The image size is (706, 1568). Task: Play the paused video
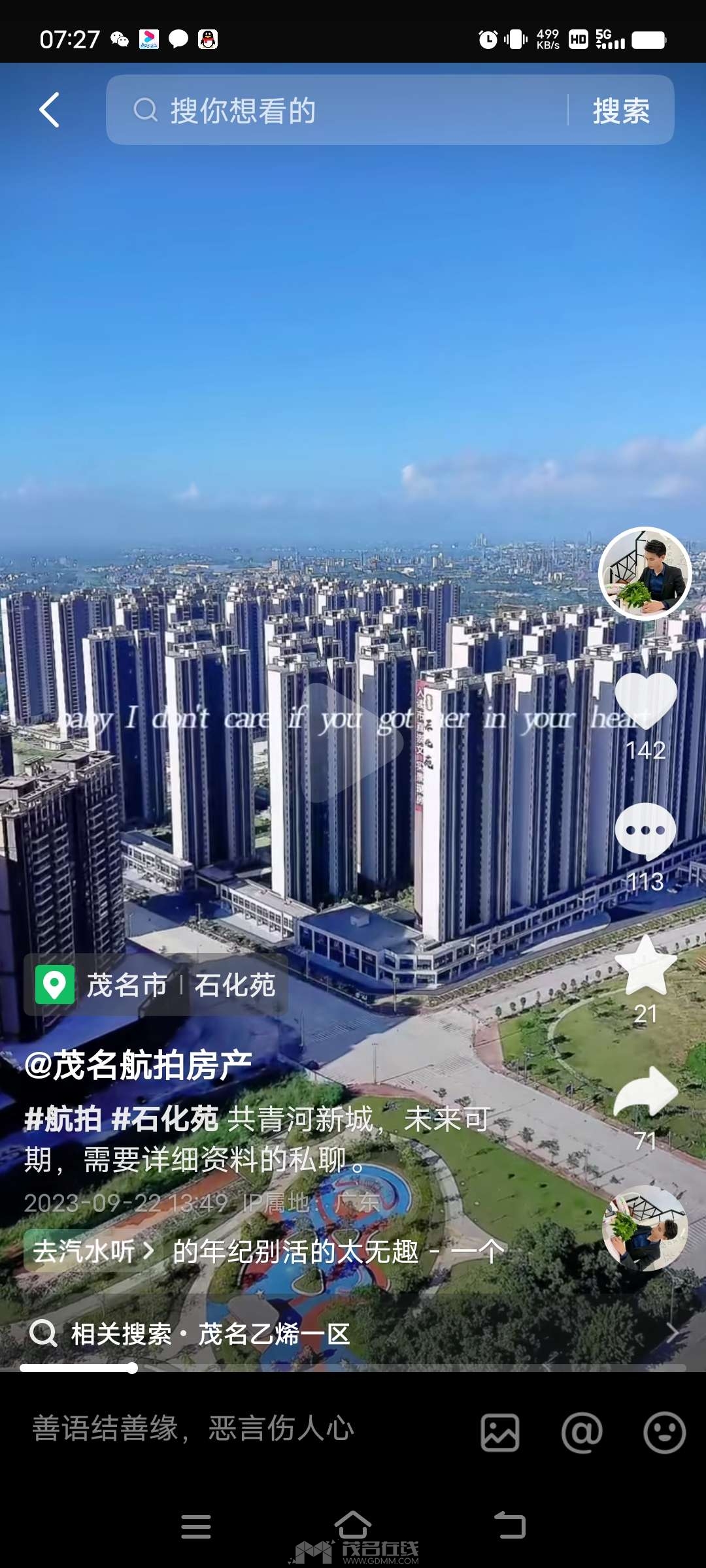[x=353, y=742]
